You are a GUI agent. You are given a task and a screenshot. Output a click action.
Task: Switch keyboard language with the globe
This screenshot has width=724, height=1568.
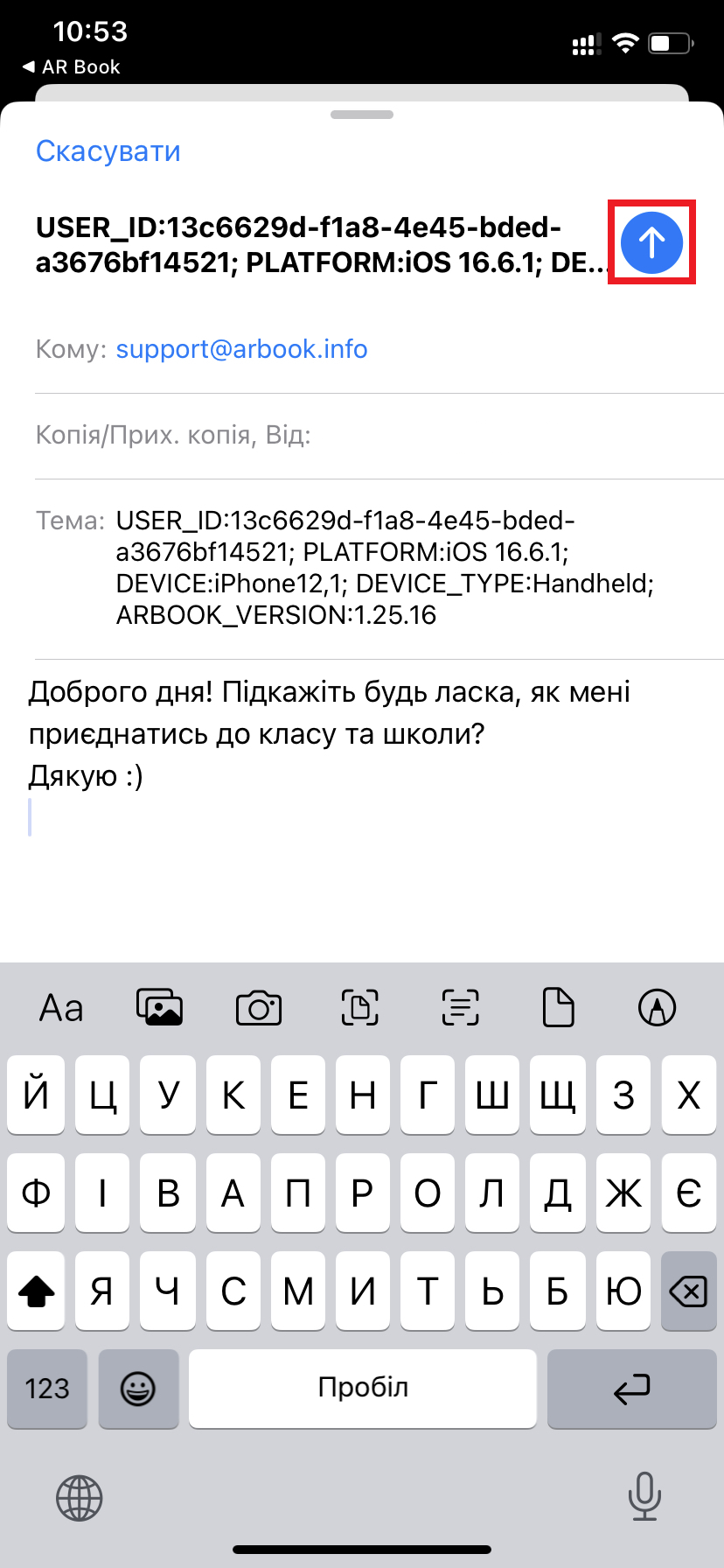coord(80,1497)
